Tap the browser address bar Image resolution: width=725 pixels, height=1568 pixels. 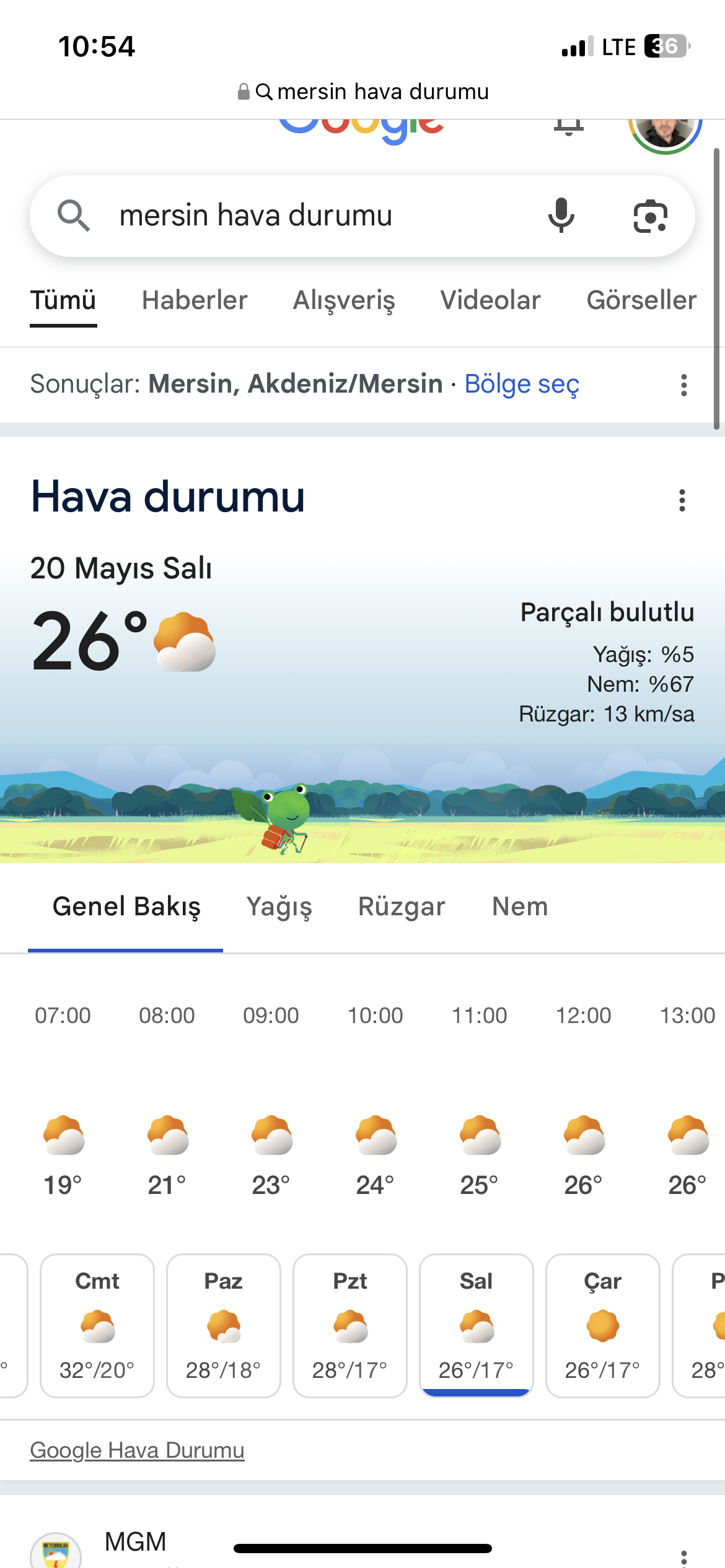(362, 92)
